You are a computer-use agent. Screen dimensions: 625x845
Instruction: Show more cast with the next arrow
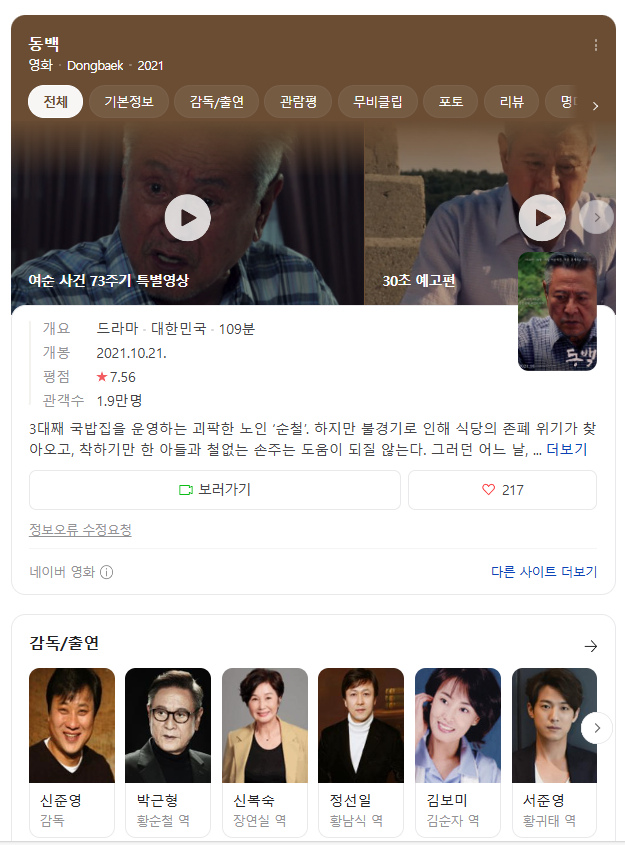597,728
